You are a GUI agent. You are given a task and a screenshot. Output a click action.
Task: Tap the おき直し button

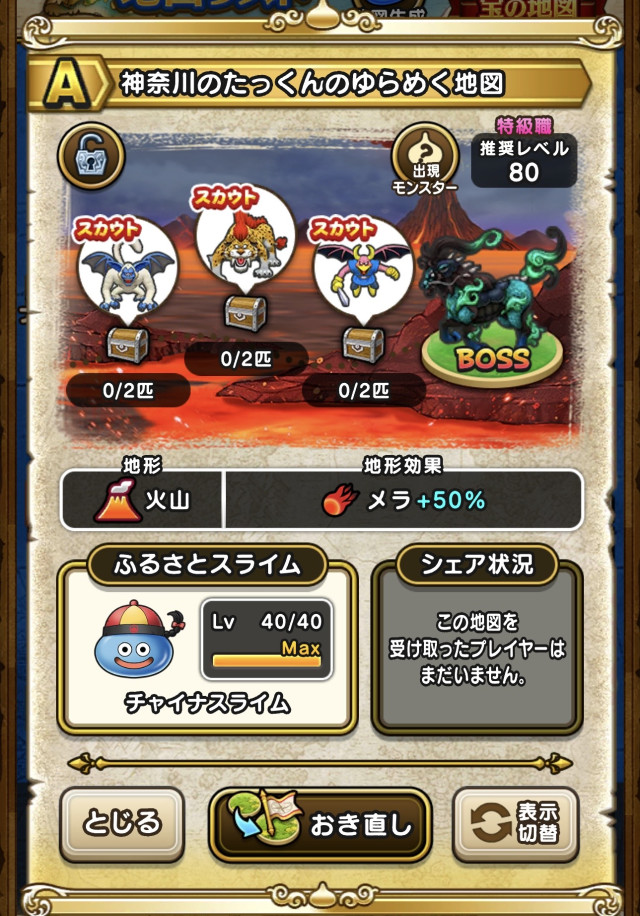320,825
